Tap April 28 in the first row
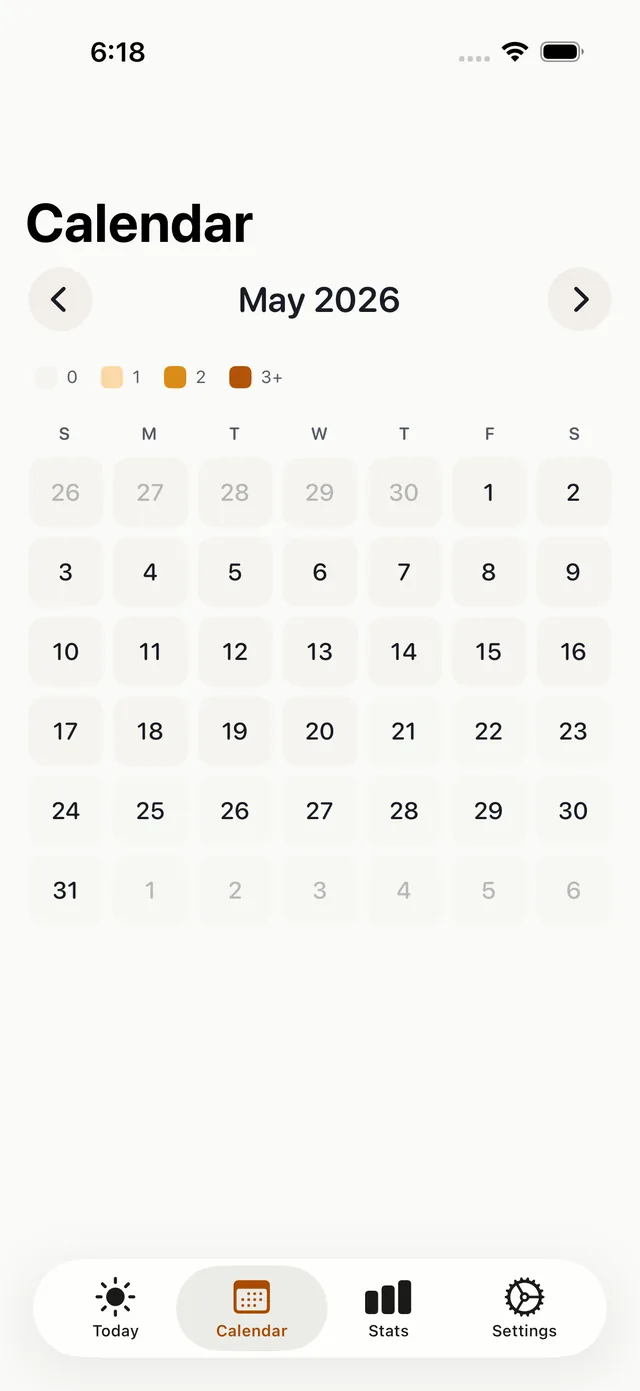This screenshot has width=640, height=1391. click(x=235, y=492)
